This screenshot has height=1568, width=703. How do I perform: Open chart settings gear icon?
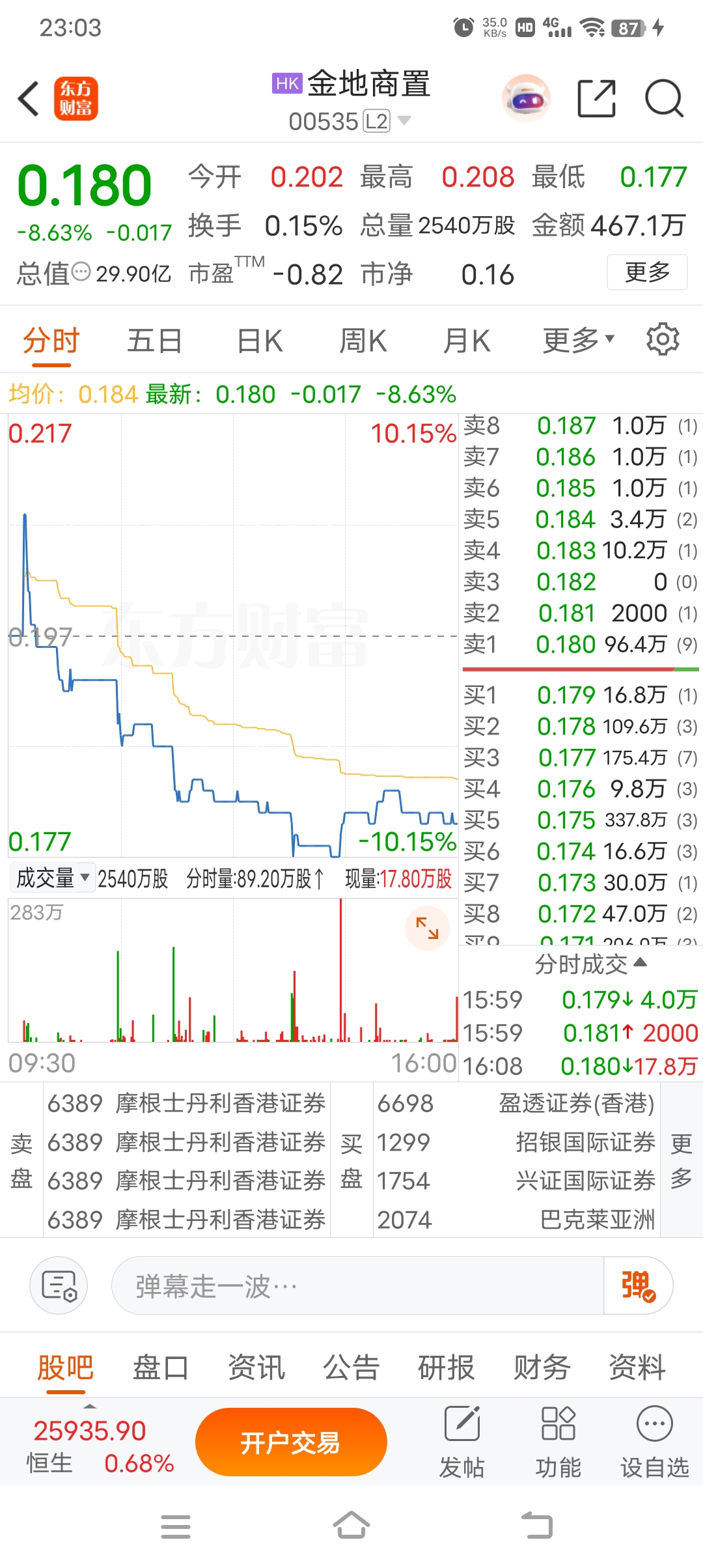[663, 339]
